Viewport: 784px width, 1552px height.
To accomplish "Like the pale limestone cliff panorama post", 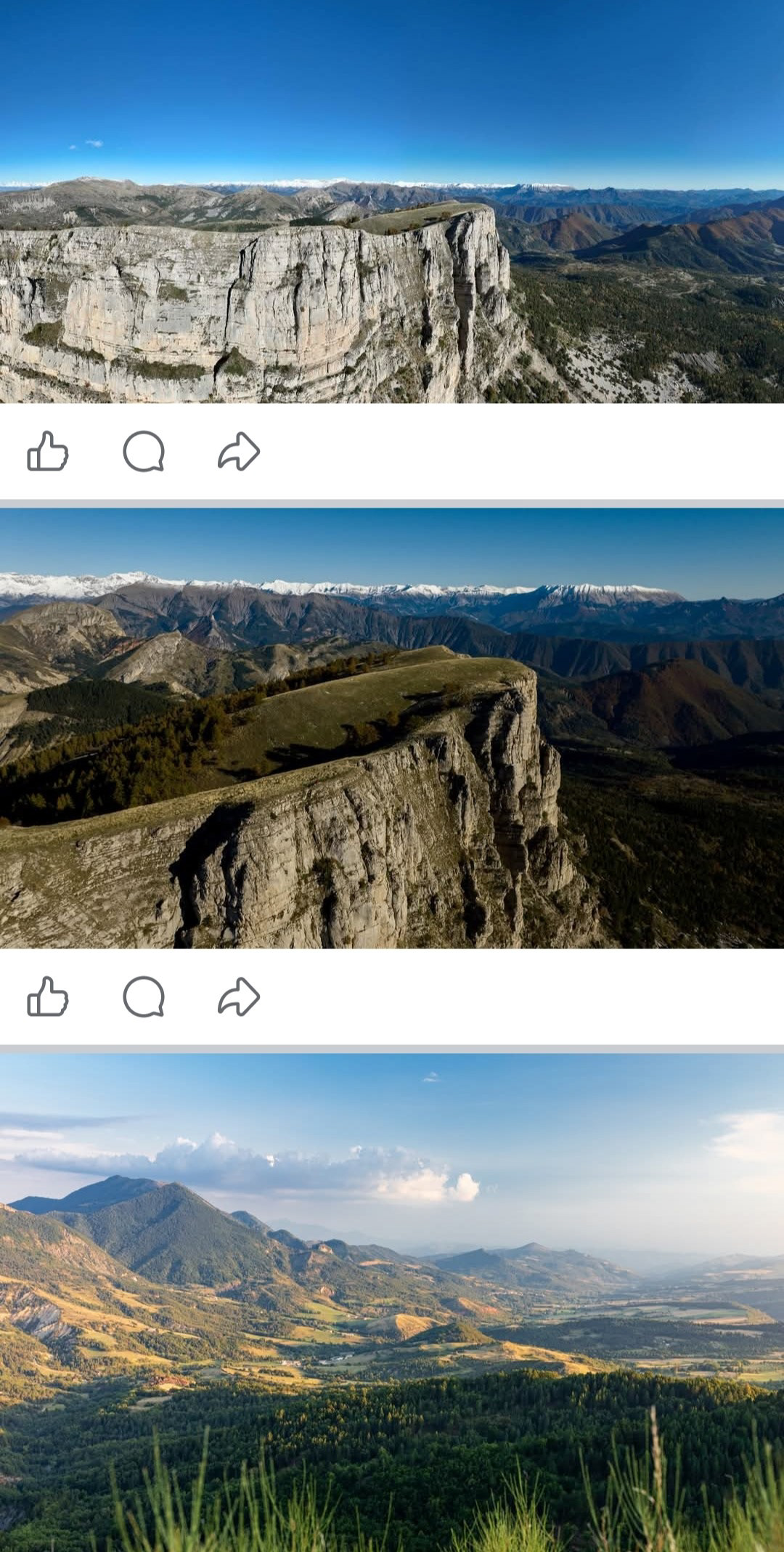I will [x=48, y=452].
